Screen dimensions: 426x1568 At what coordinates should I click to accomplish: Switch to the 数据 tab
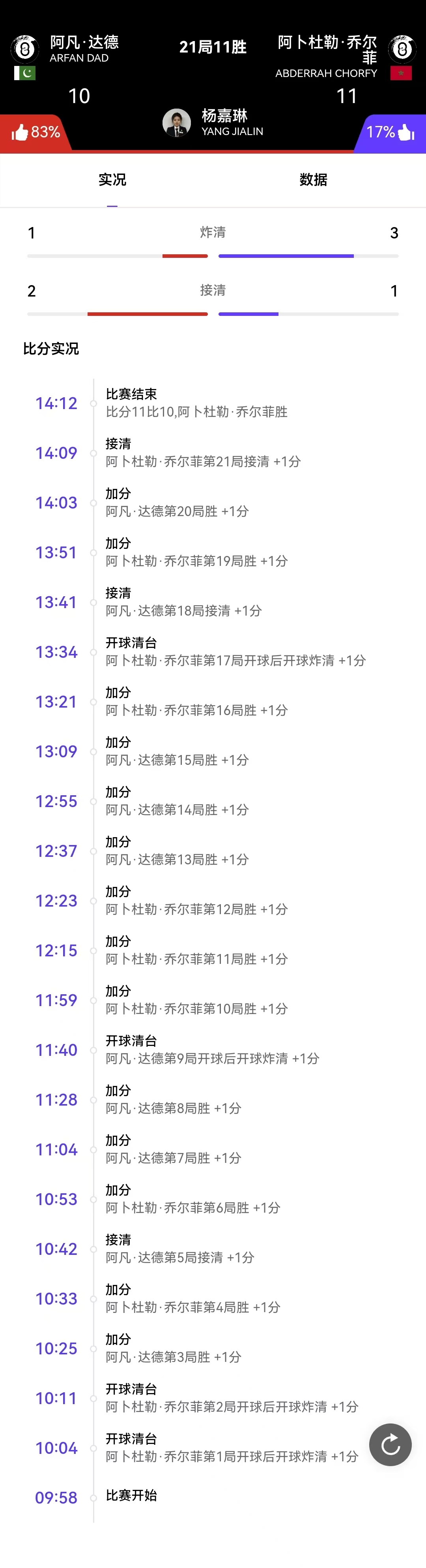pos(313,180)
